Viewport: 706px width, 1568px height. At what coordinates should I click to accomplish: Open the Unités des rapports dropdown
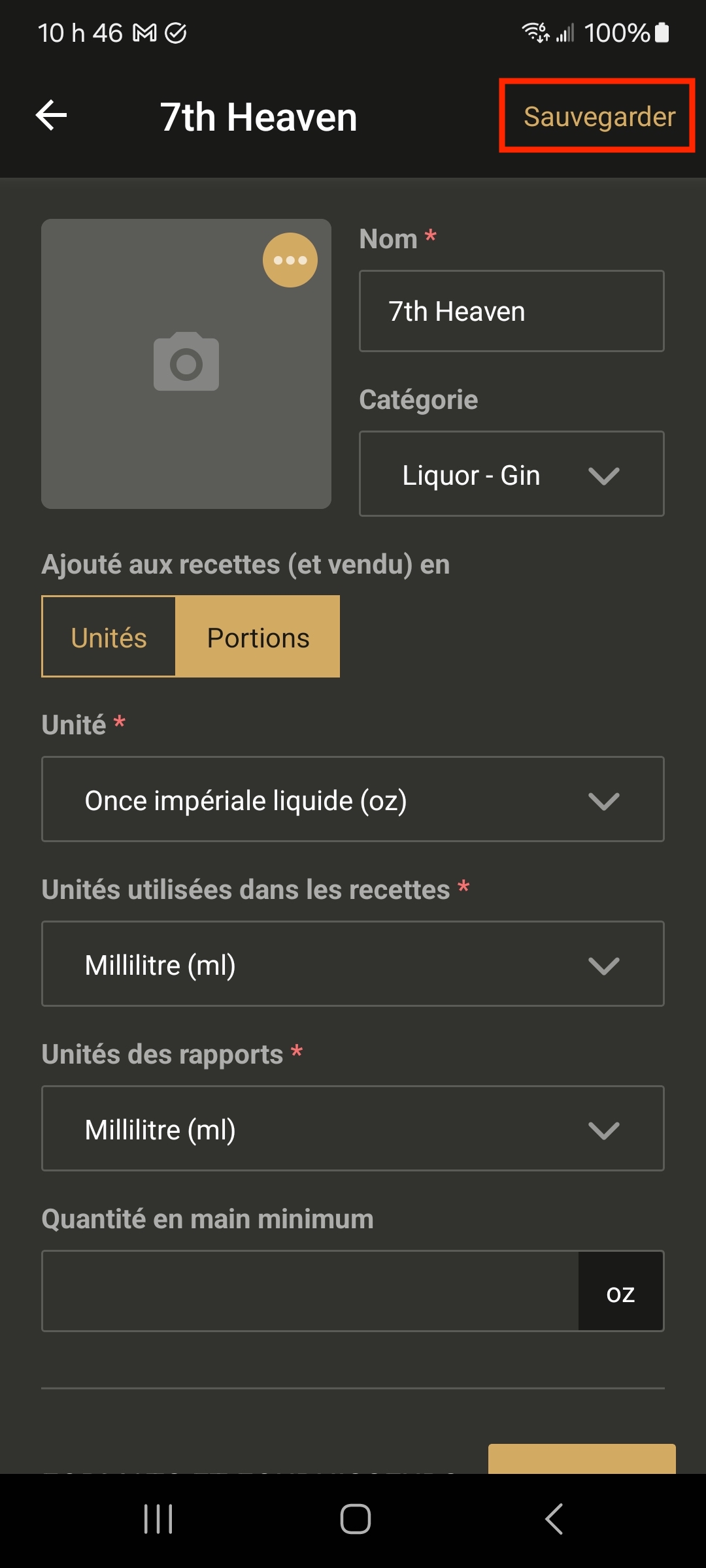(353, 1129)
